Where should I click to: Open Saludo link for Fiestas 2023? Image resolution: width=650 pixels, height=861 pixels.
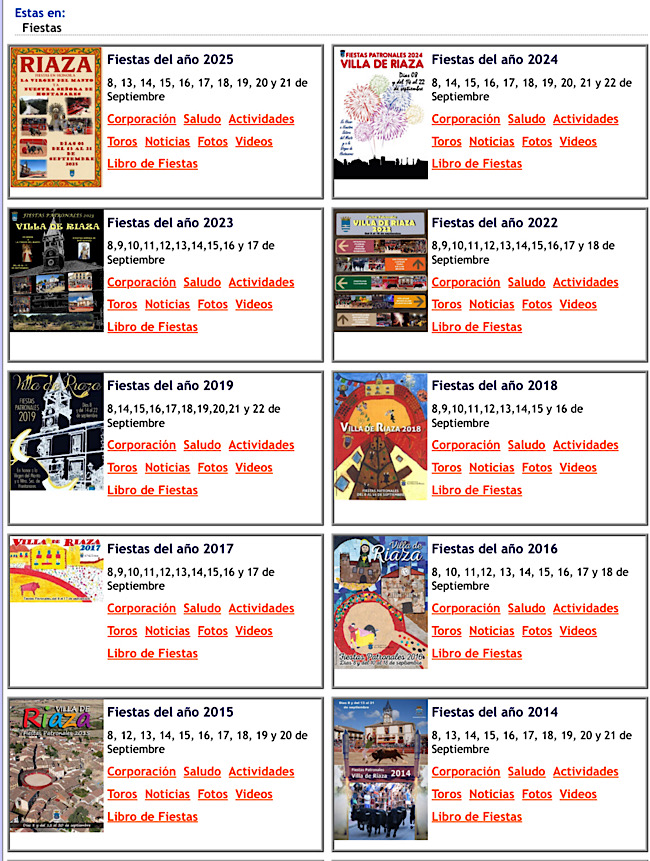(x=202, y=282)
